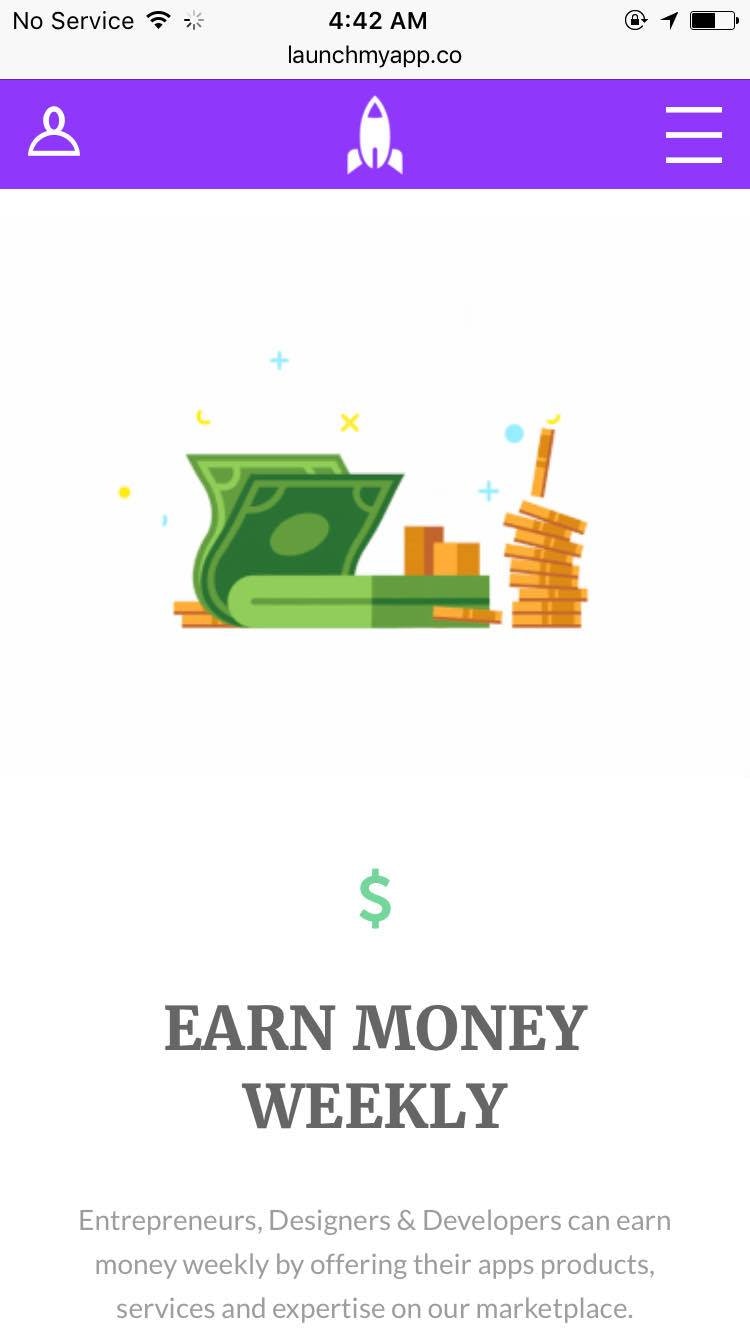
Task: Tap the rocket logo to go home
Action: tap(375, 136)
